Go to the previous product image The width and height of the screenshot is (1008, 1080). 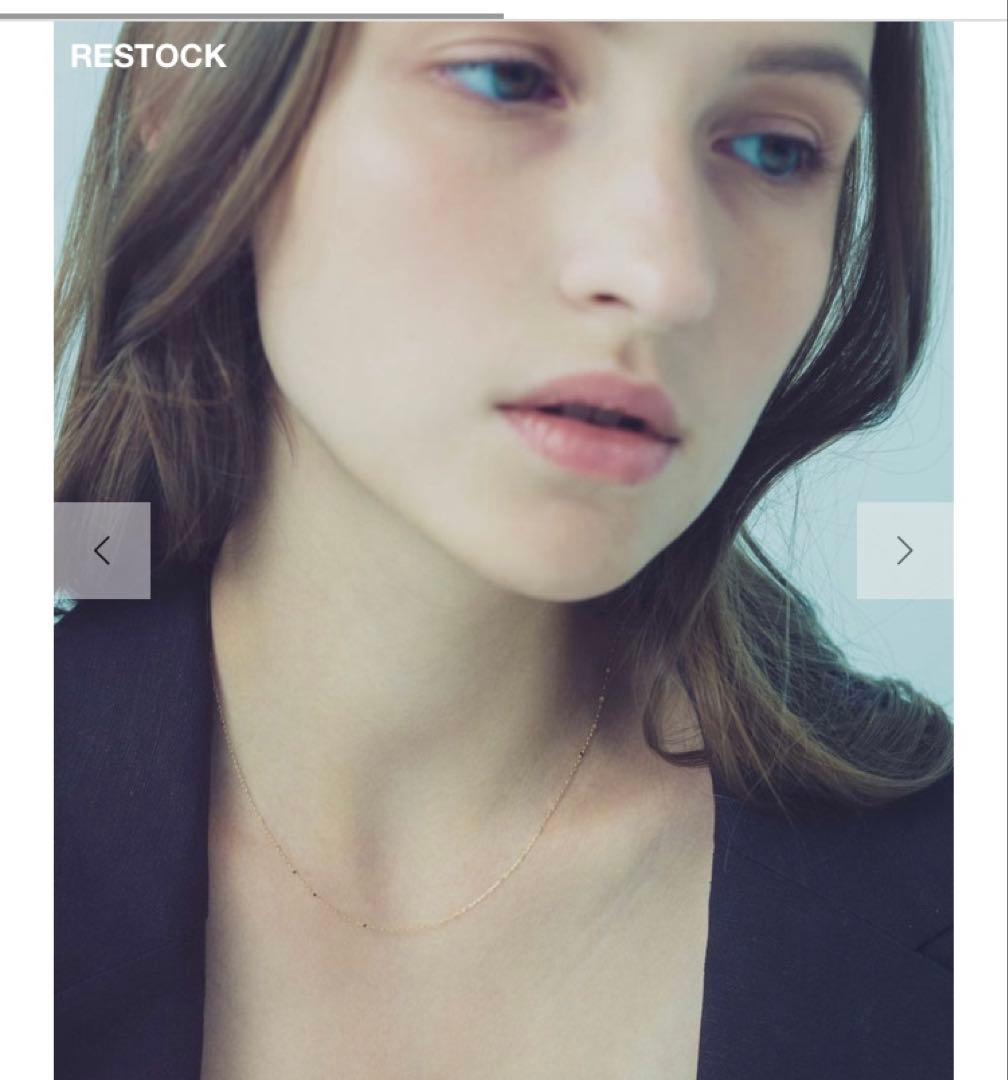click(102, 550)
